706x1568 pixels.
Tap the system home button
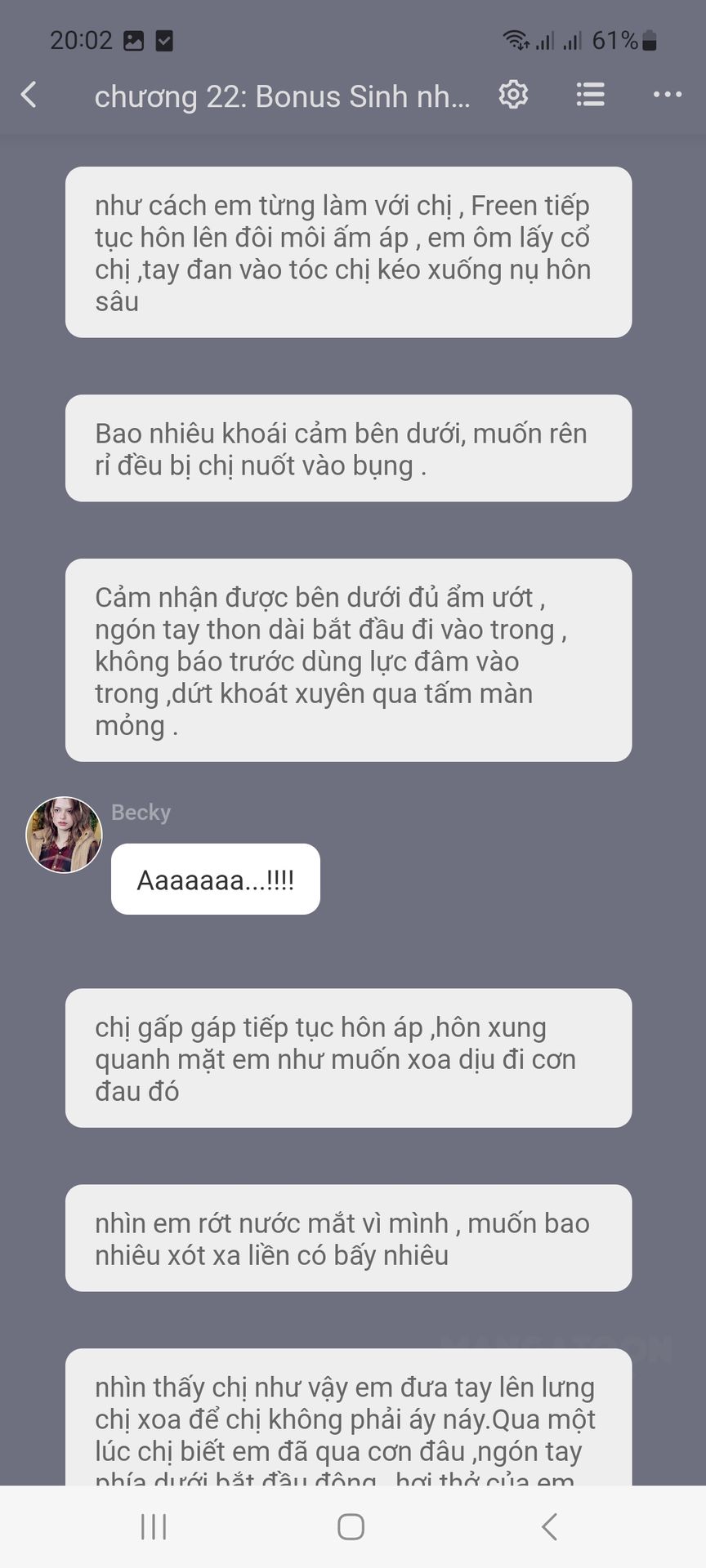[x=351, y=1526]
